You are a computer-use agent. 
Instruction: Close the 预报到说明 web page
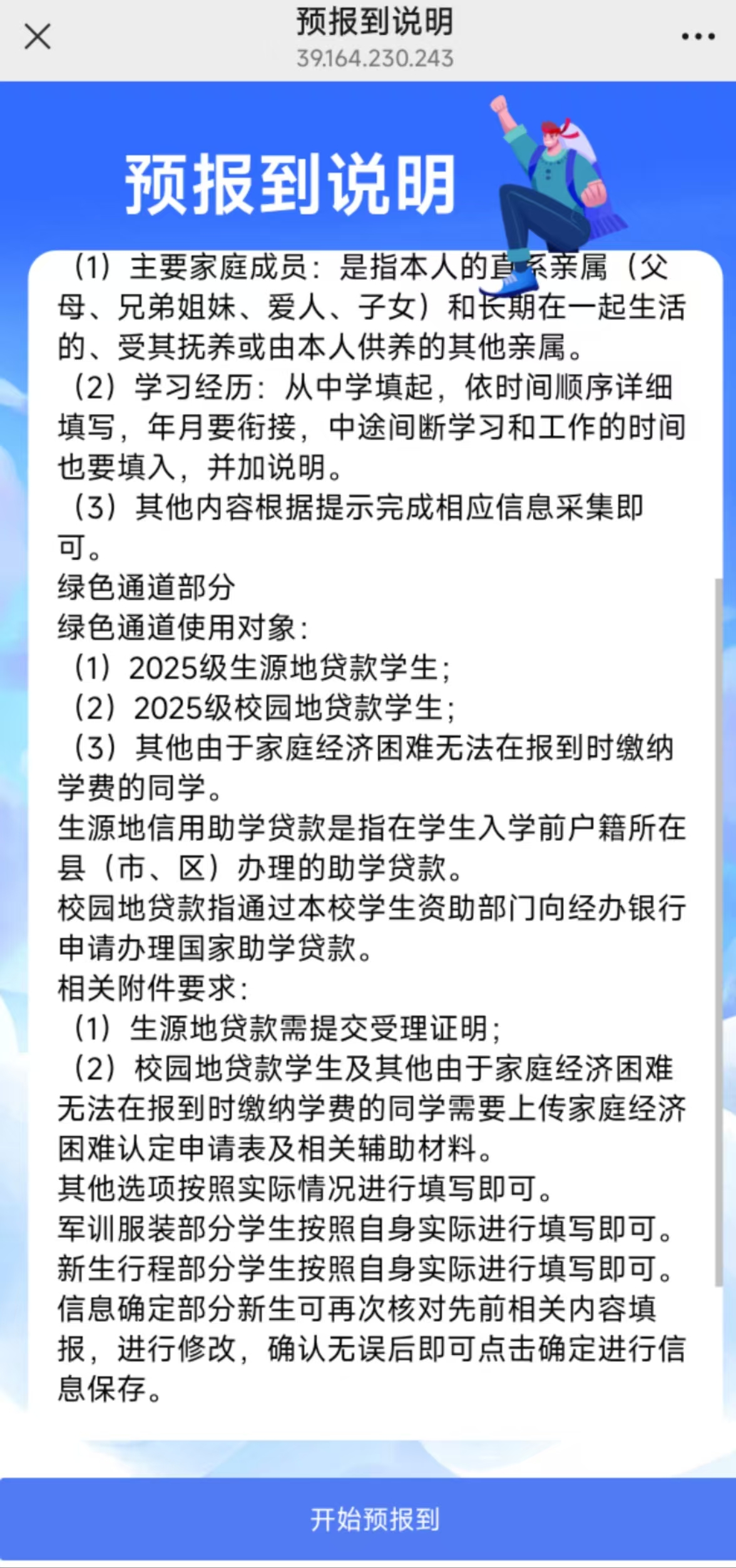tap(38, 37)
